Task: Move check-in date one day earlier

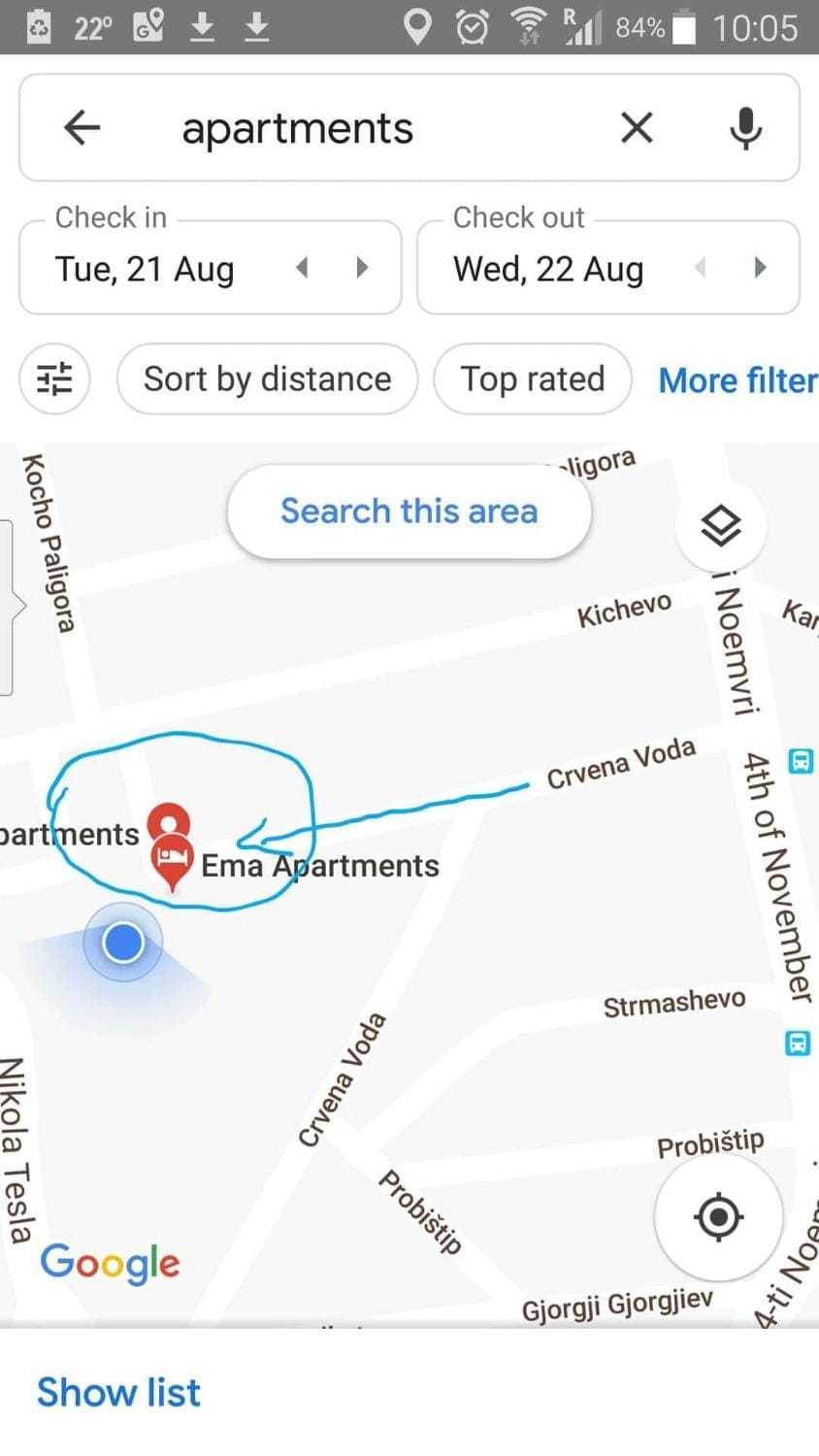Action: click(x=302, y=268)
